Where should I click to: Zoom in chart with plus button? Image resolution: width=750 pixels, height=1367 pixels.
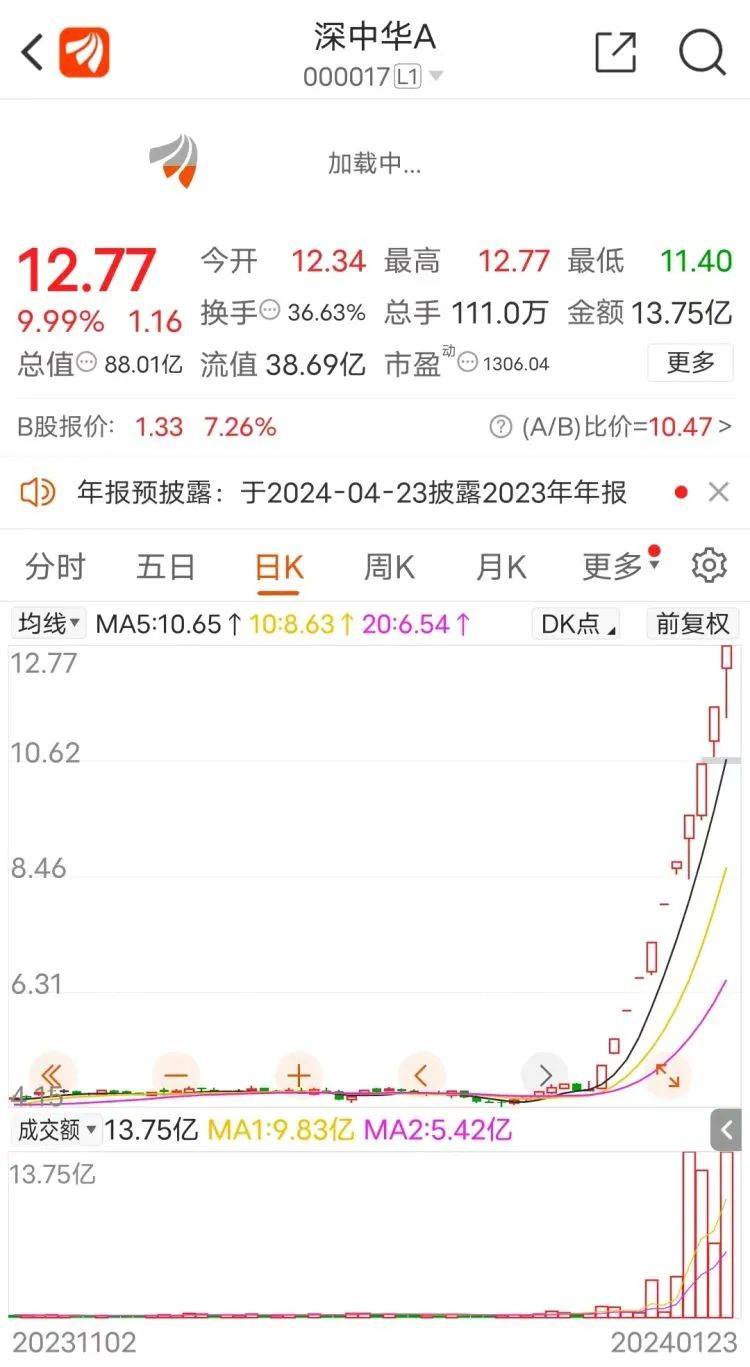[x=298, y=1076]
